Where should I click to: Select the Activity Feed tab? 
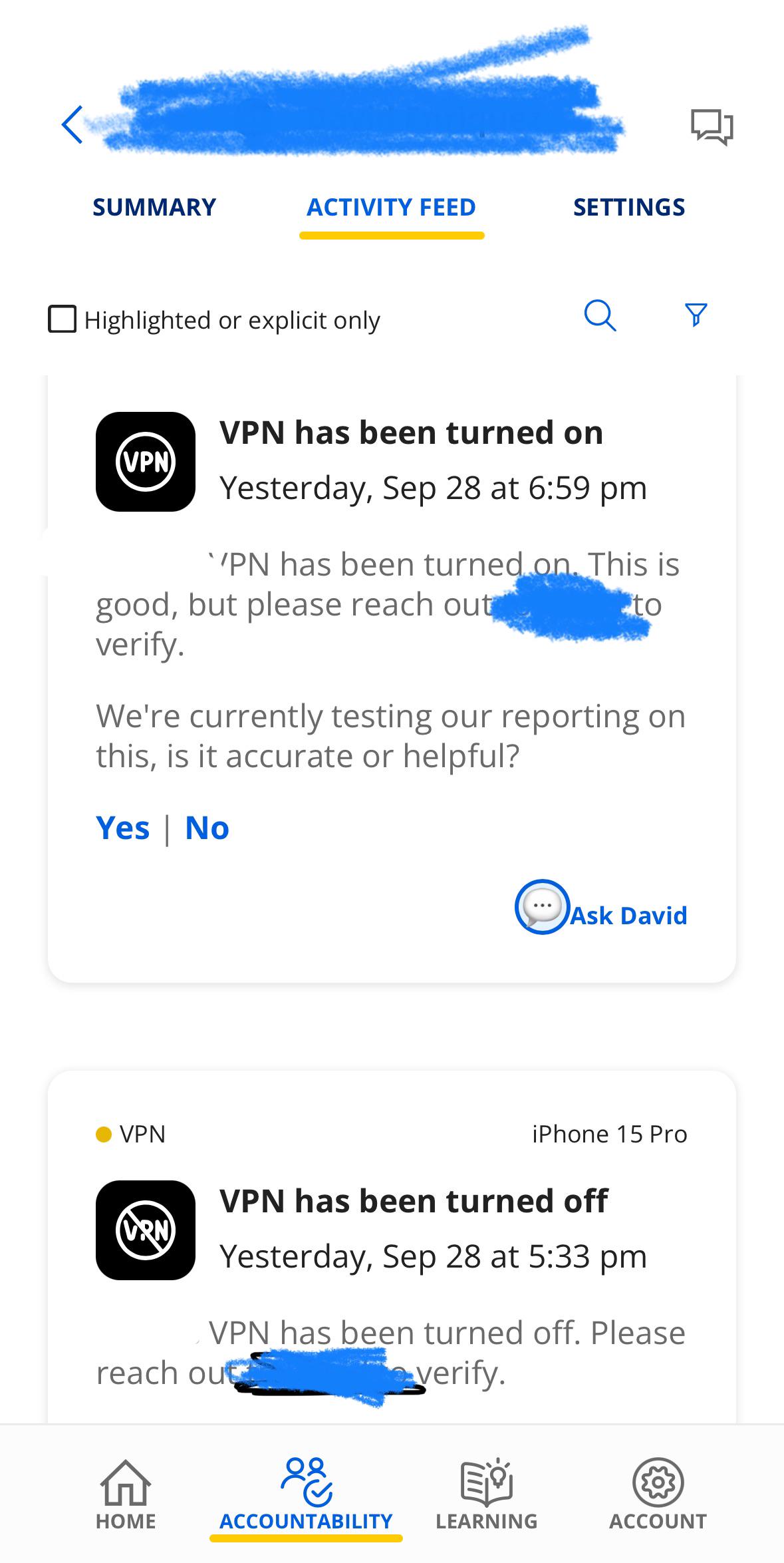click(391, 208)
